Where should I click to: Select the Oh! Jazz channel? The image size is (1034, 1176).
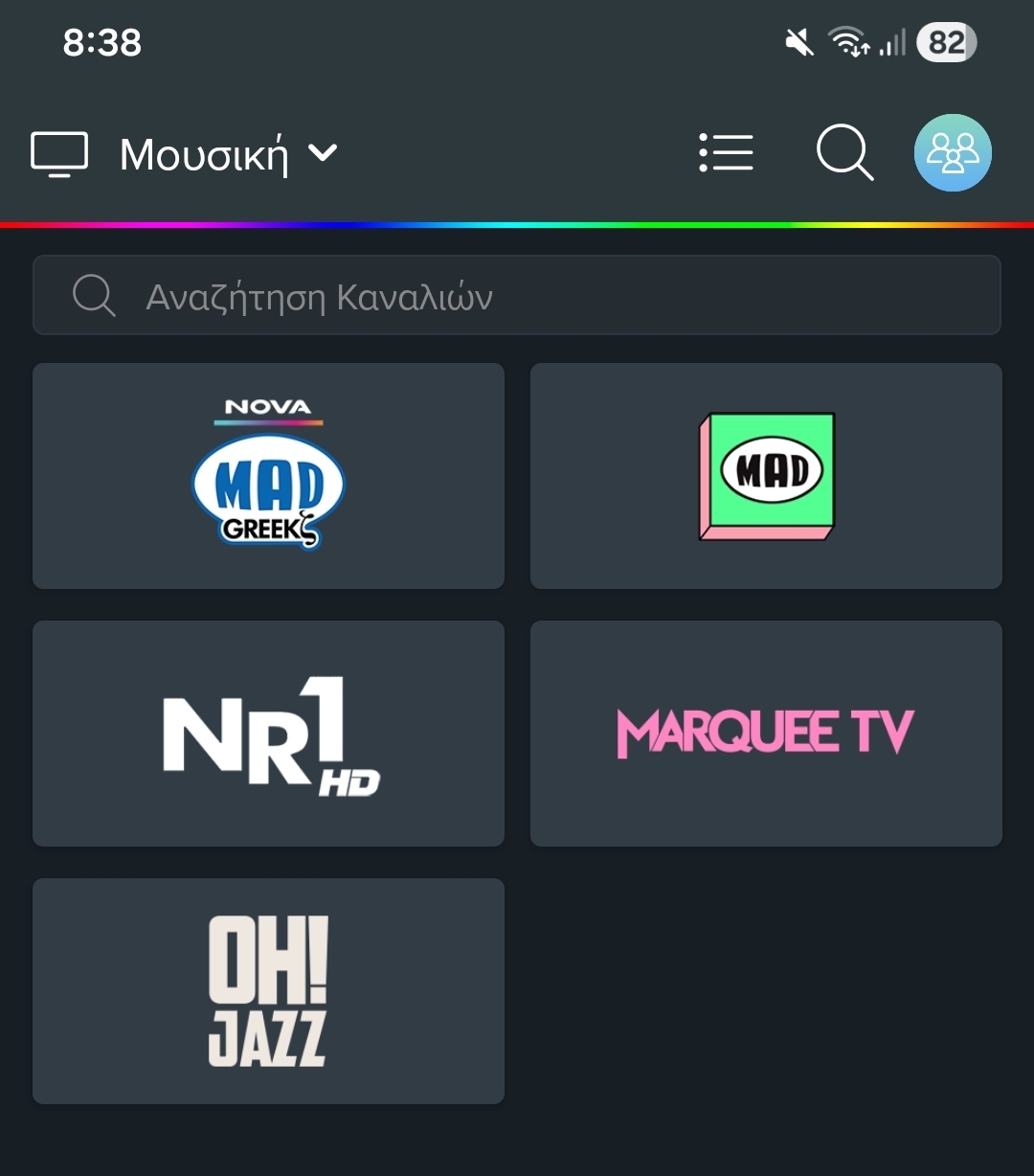click(x=268, y=991)
